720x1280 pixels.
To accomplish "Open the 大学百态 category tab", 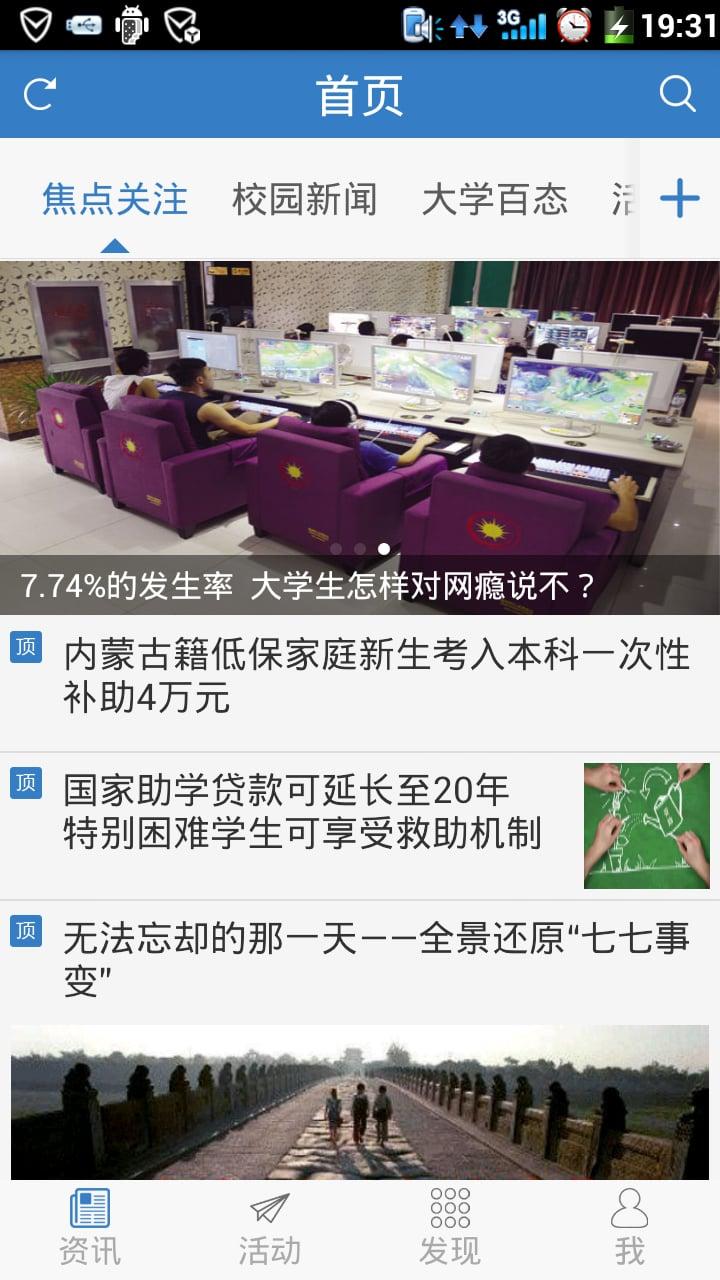I will pyautogui.click(x=495, y=199).
